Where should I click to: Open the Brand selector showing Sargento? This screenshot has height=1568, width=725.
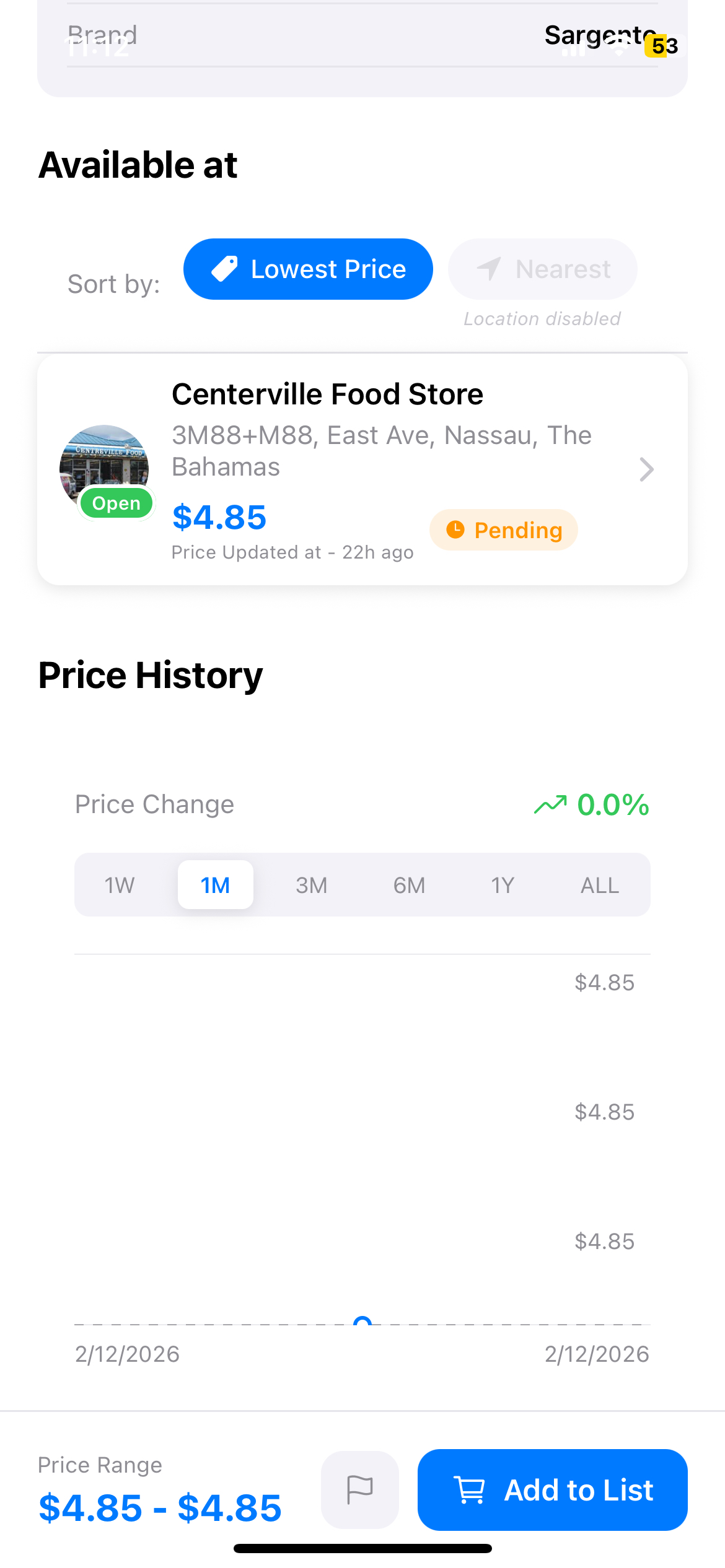point(362,35)
